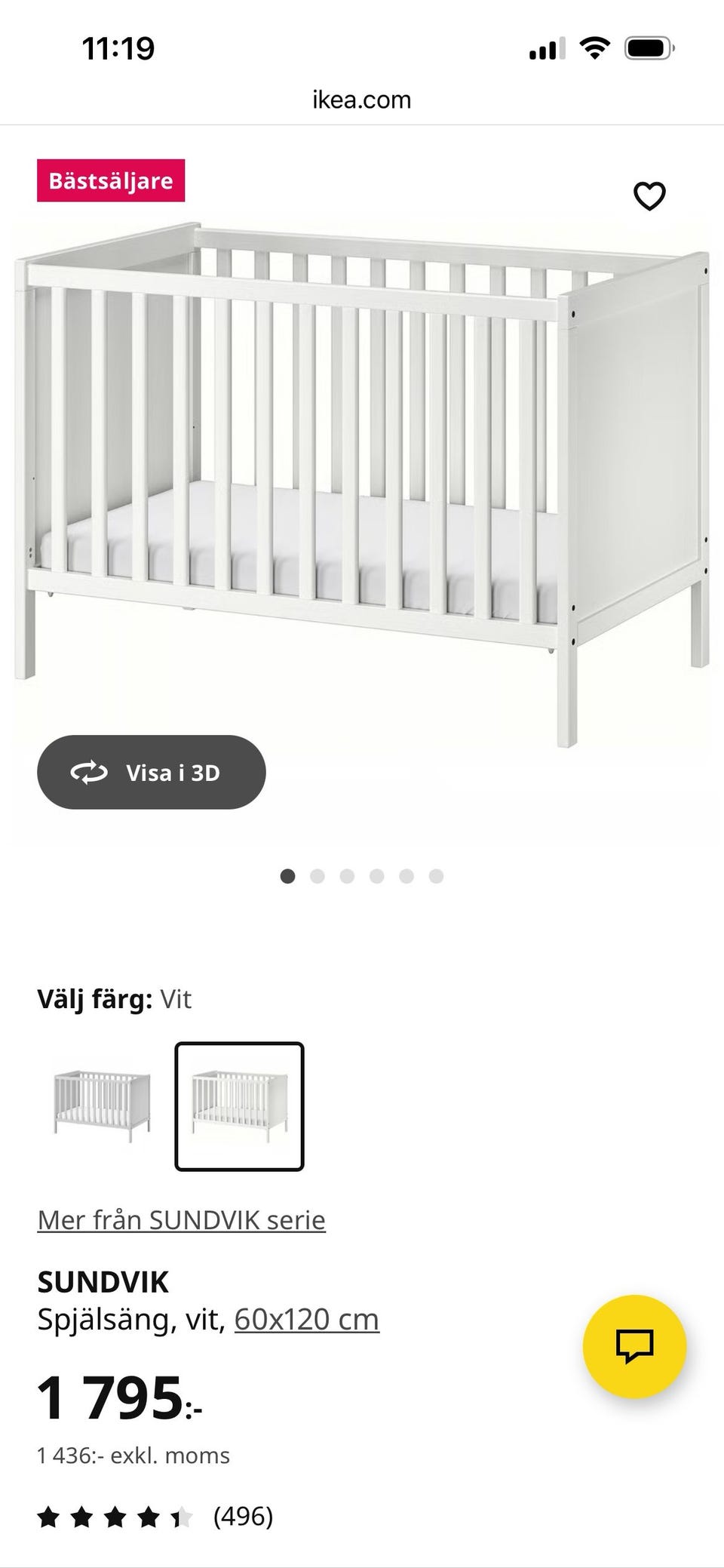Choose the selected Vit color swatch
The height and width of the screenshot is (1568, 724).
[239, 1106]
